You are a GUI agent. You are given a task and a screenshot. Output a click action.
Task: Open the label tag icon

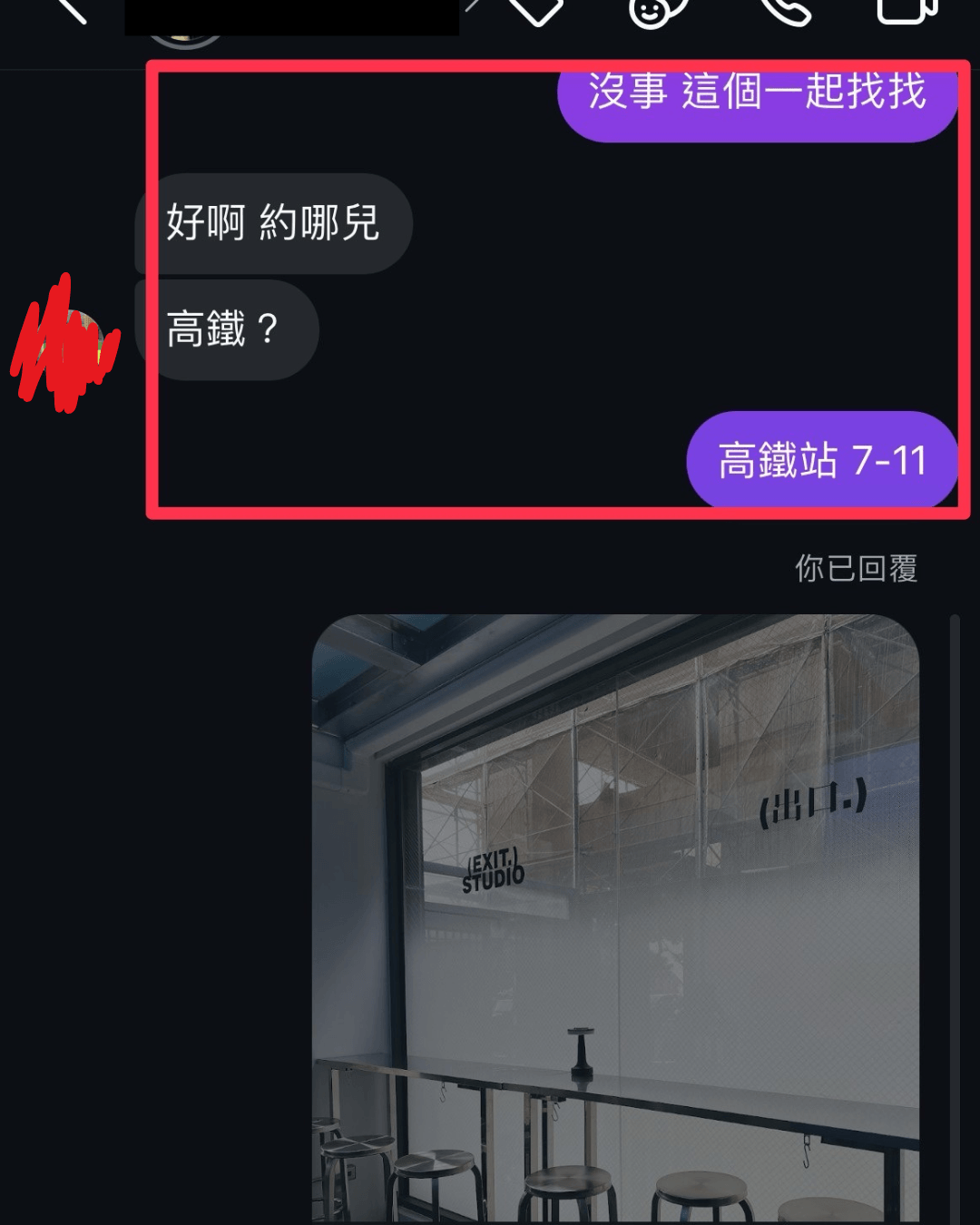(535, 11)
